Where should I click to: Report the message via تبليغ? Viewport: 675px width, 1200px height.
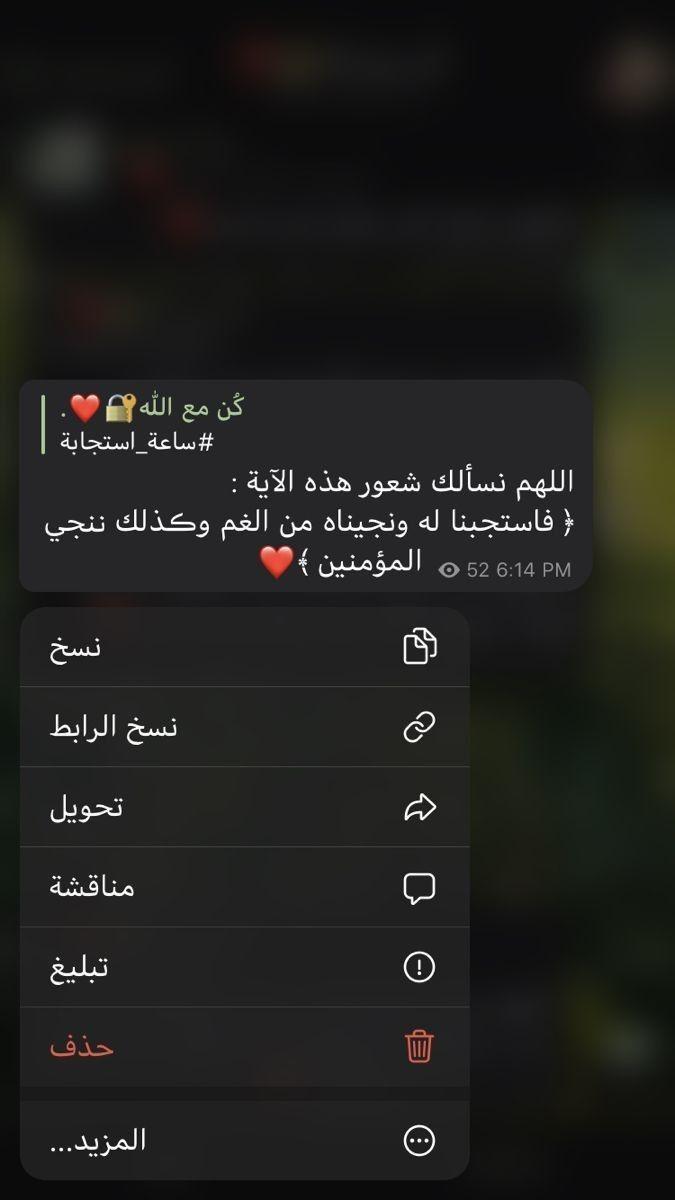point(244,967)
